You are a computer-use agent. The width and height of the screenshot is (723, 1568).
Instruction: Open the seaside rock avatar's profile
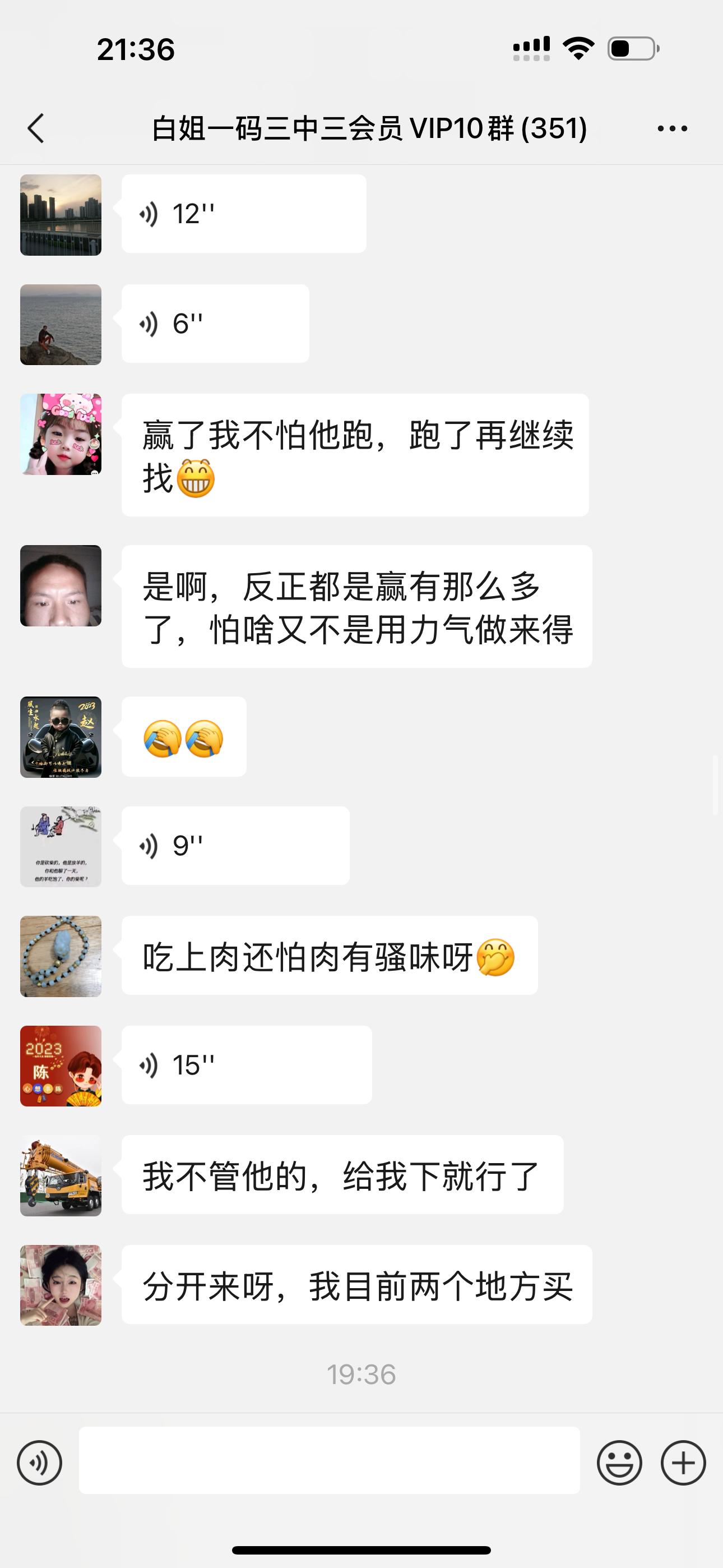pyautogui.click(x=61, y=325)
